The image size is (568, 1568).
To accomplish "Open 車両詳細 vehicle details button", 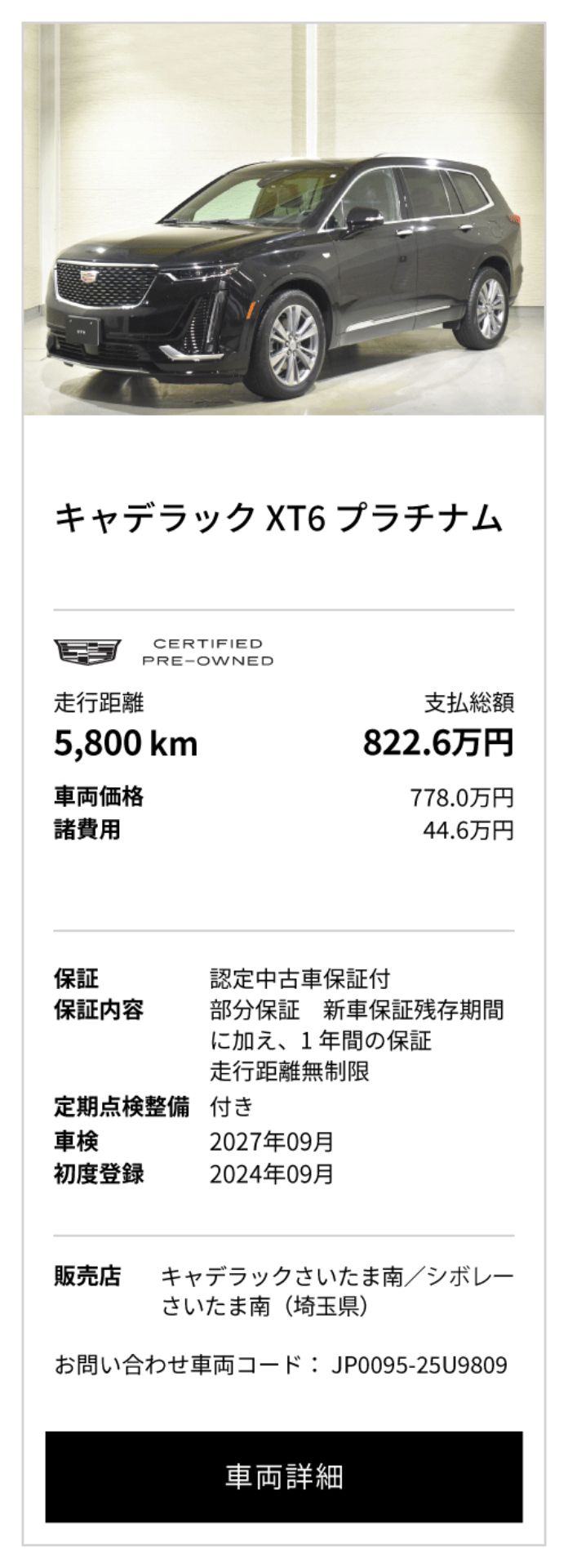I will tap(284, 1477).
